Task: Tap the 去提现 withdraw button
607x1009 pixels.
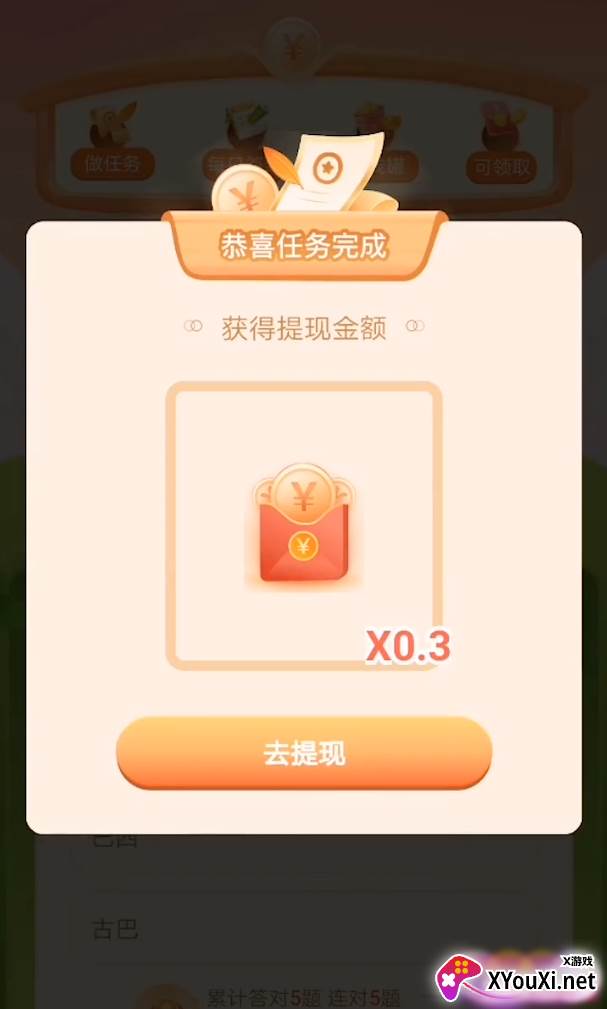Action: [x=304, y=753]
